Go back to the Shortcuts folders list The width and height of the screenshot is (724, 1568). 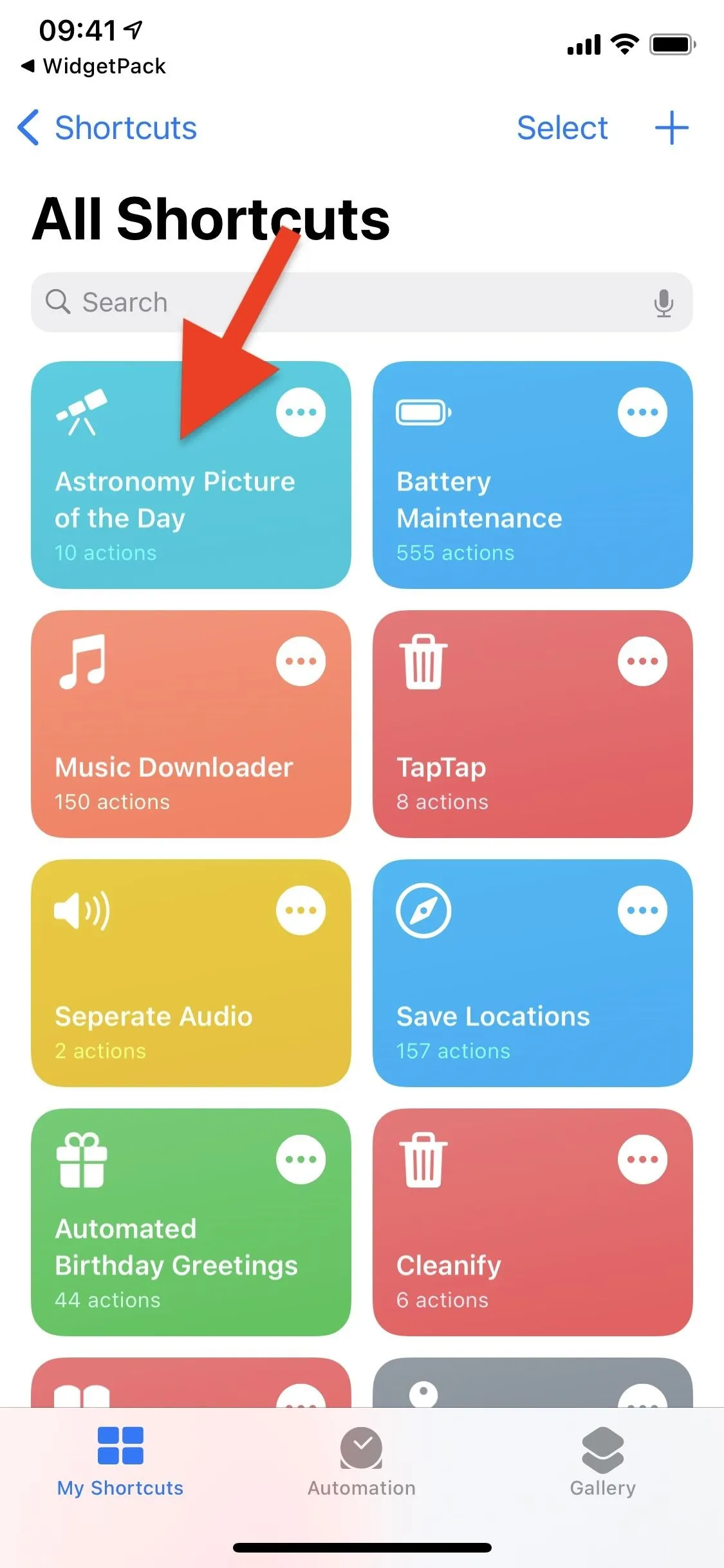pyautogui.click(x=107, y=127)
